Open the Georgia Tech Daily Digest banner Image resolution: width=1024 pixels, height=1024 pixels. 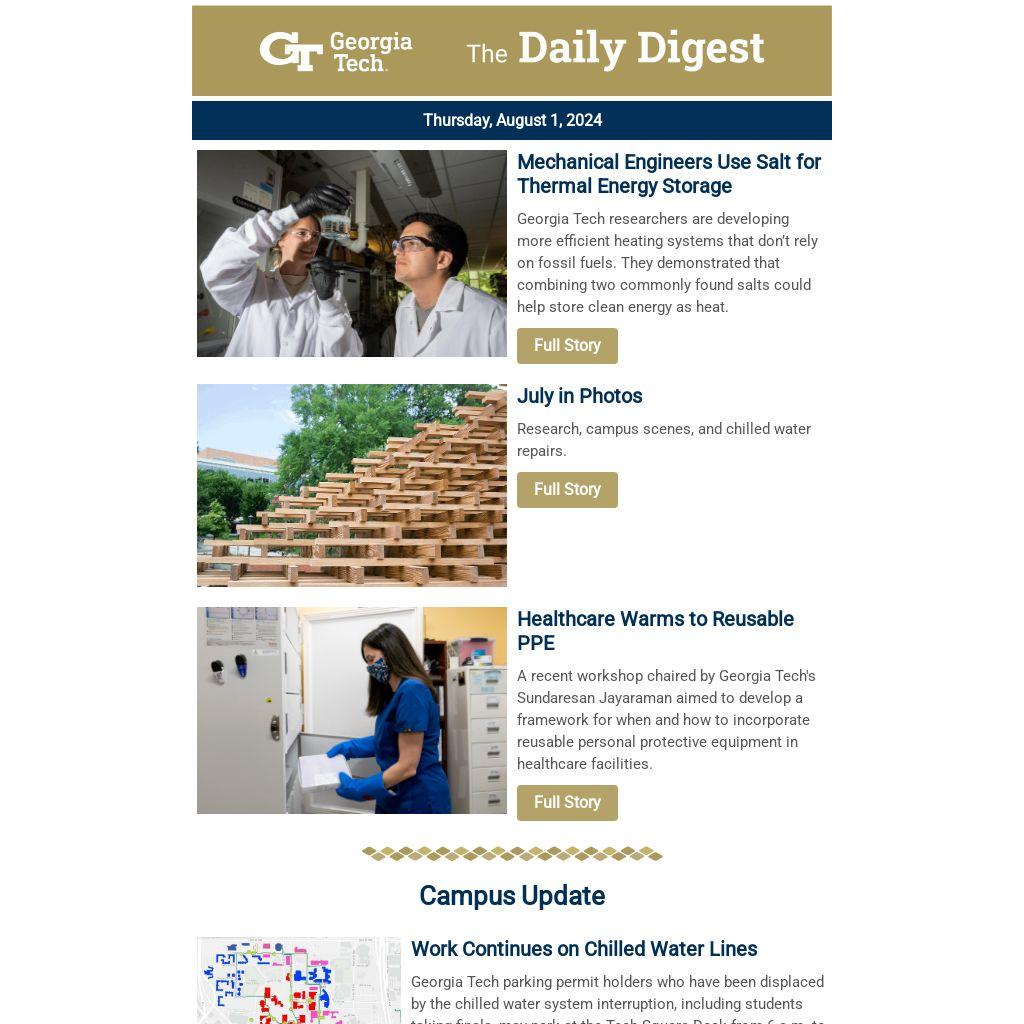512,51
